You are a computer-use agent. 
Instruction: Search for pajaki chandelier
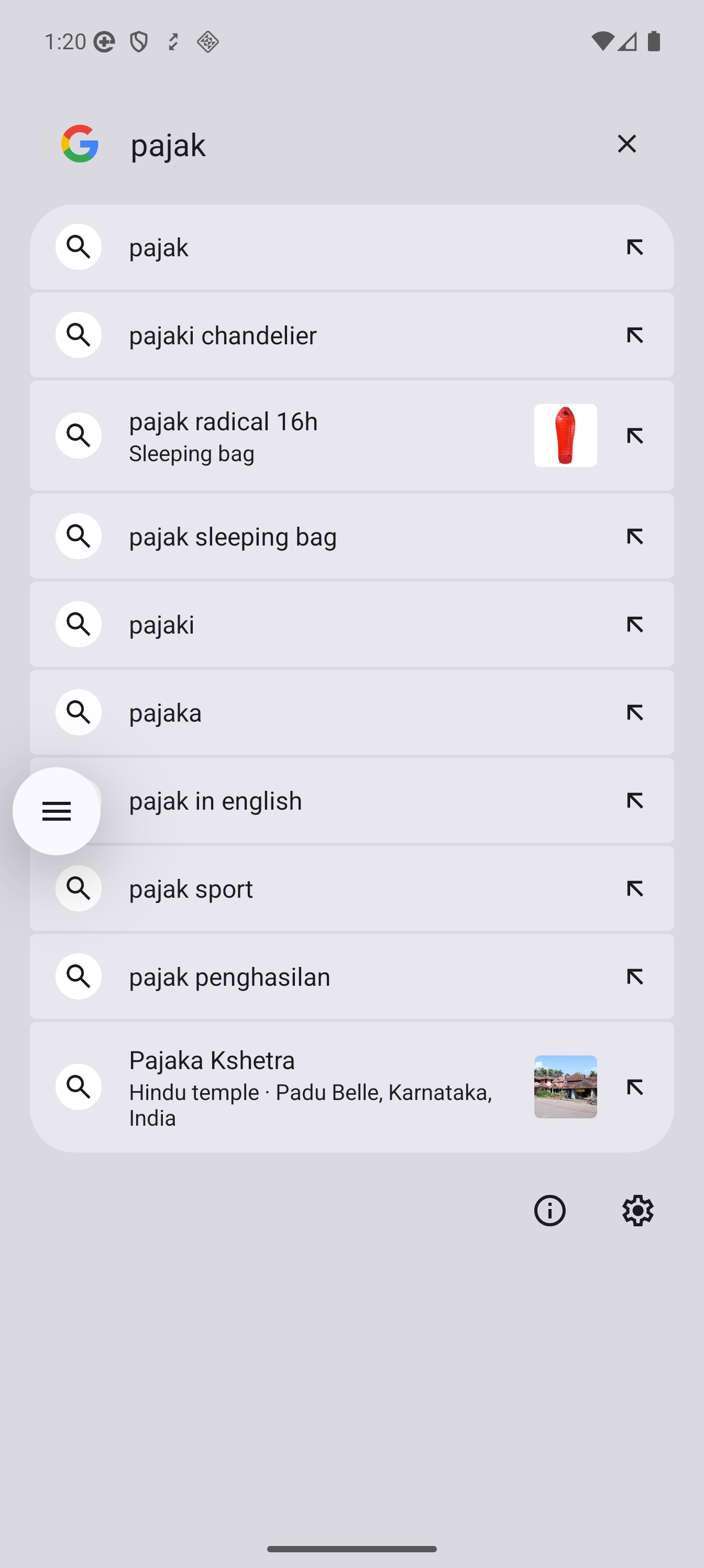[274, 334]
